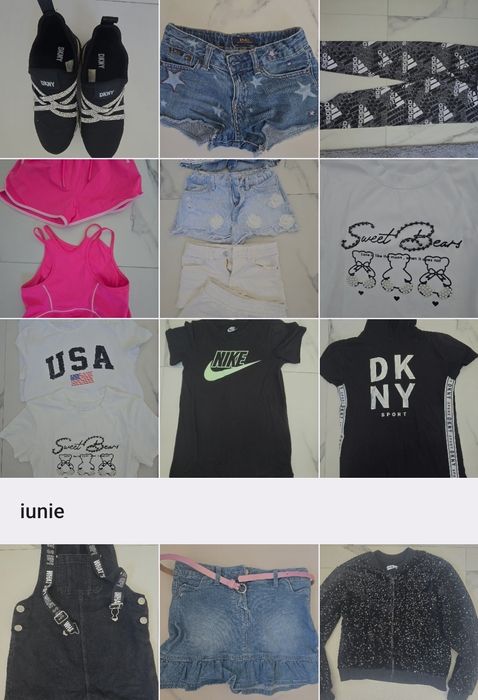Open the DKNY sneakers photo
Viewport: 478px width, 700px height.
point(79,79)
